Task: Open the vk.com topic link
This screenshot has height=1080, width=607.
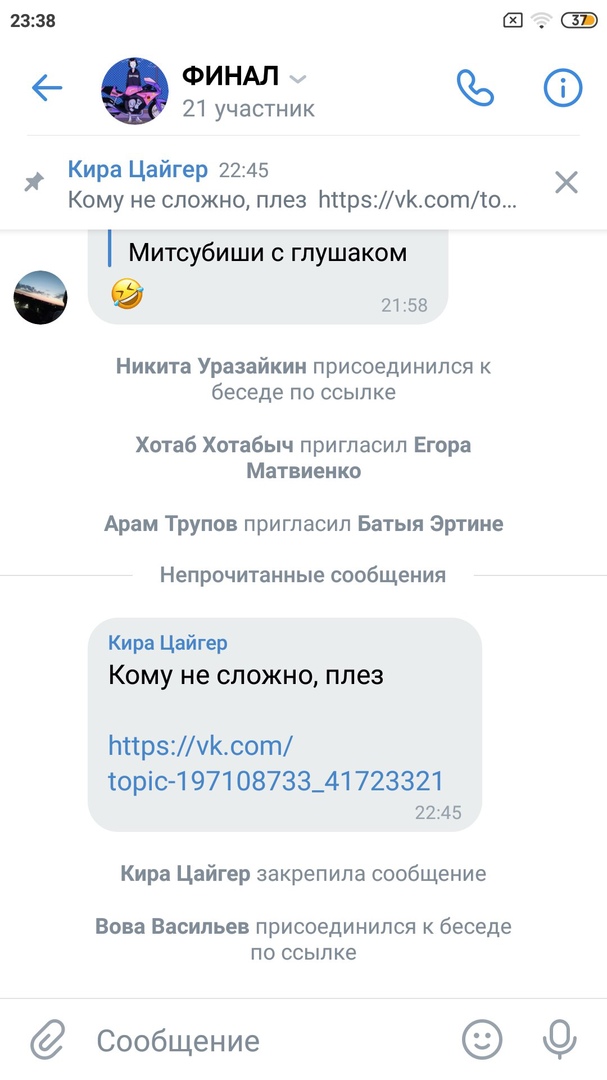Action: click(x=275, y=764)
